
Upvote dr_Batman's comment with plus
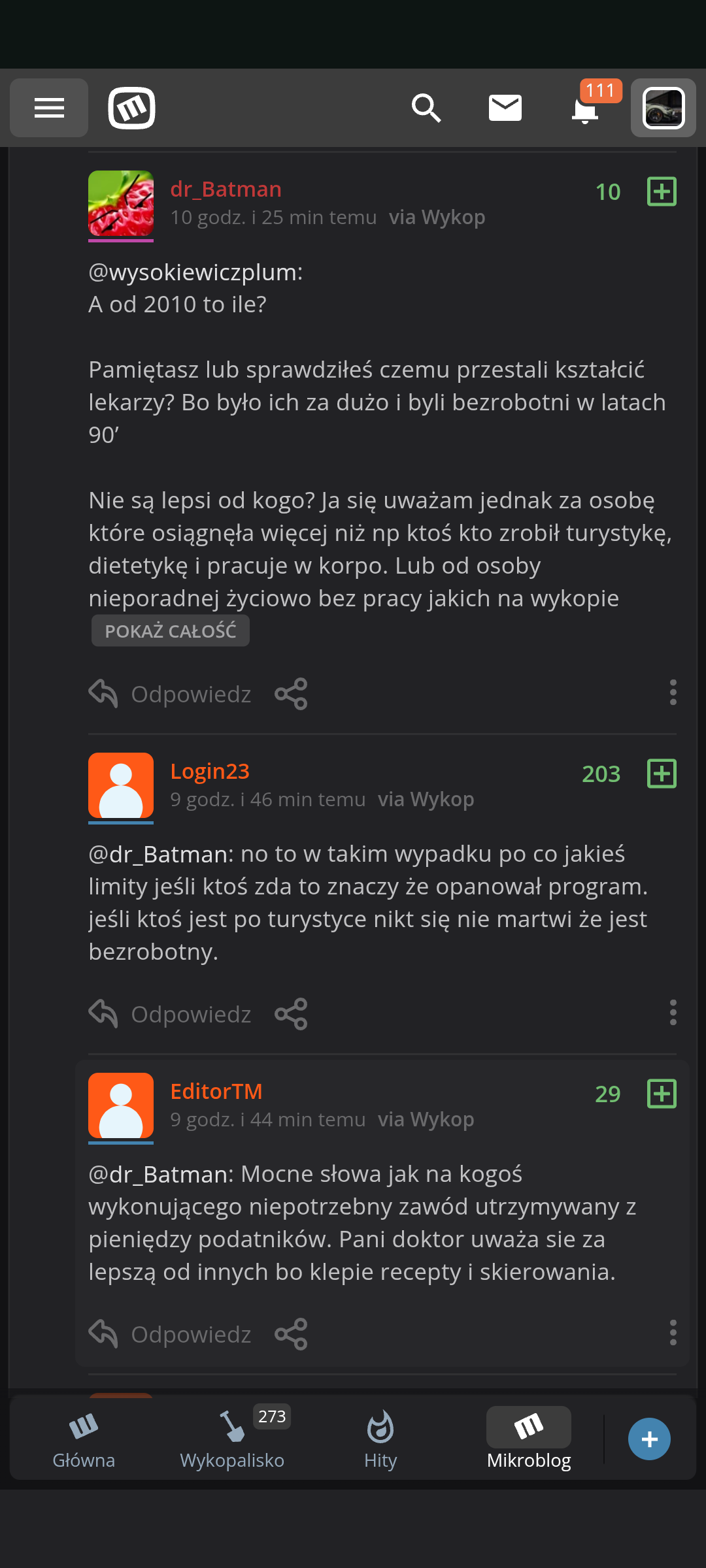(x=662, y=191)
